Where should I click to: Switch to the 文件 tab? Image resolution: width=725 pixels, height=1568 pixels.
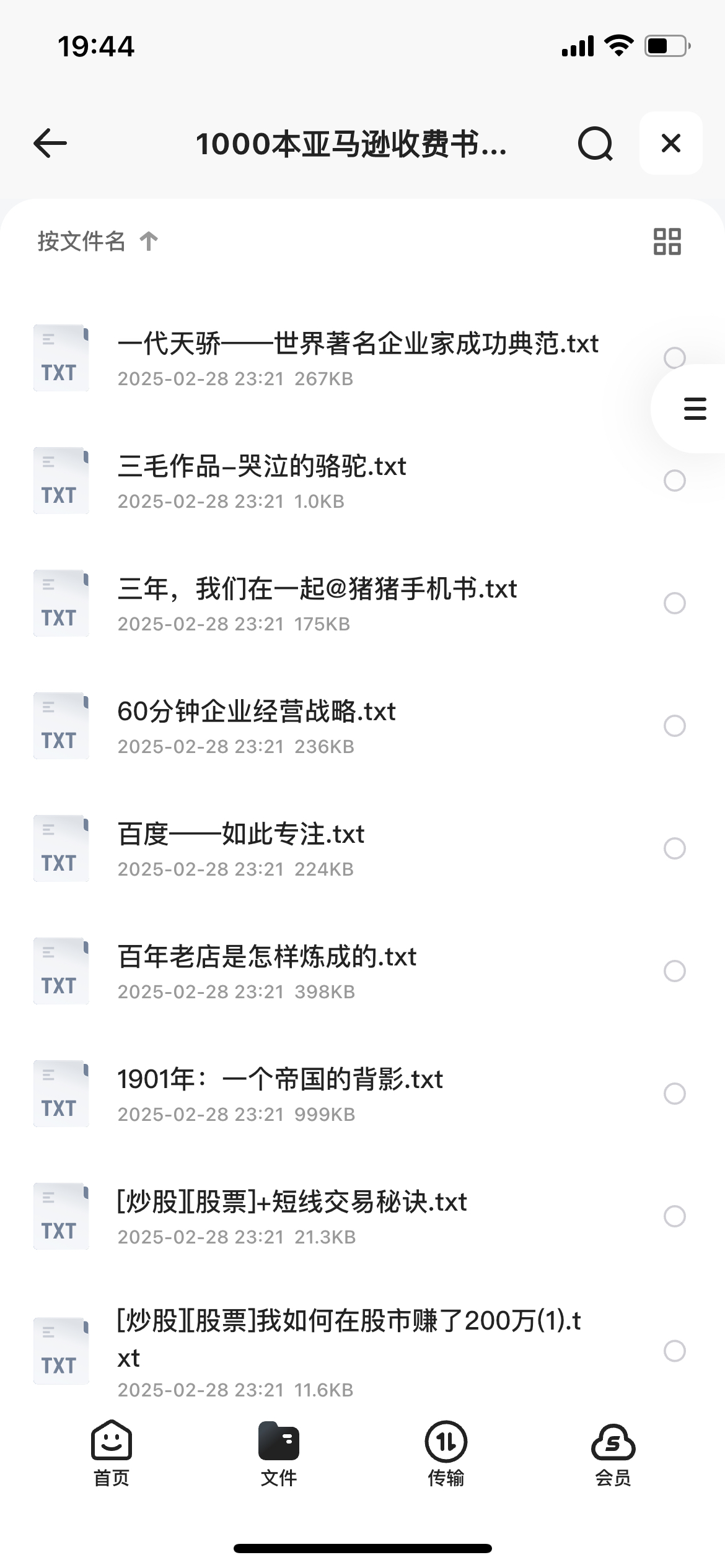click(279, 1453)
